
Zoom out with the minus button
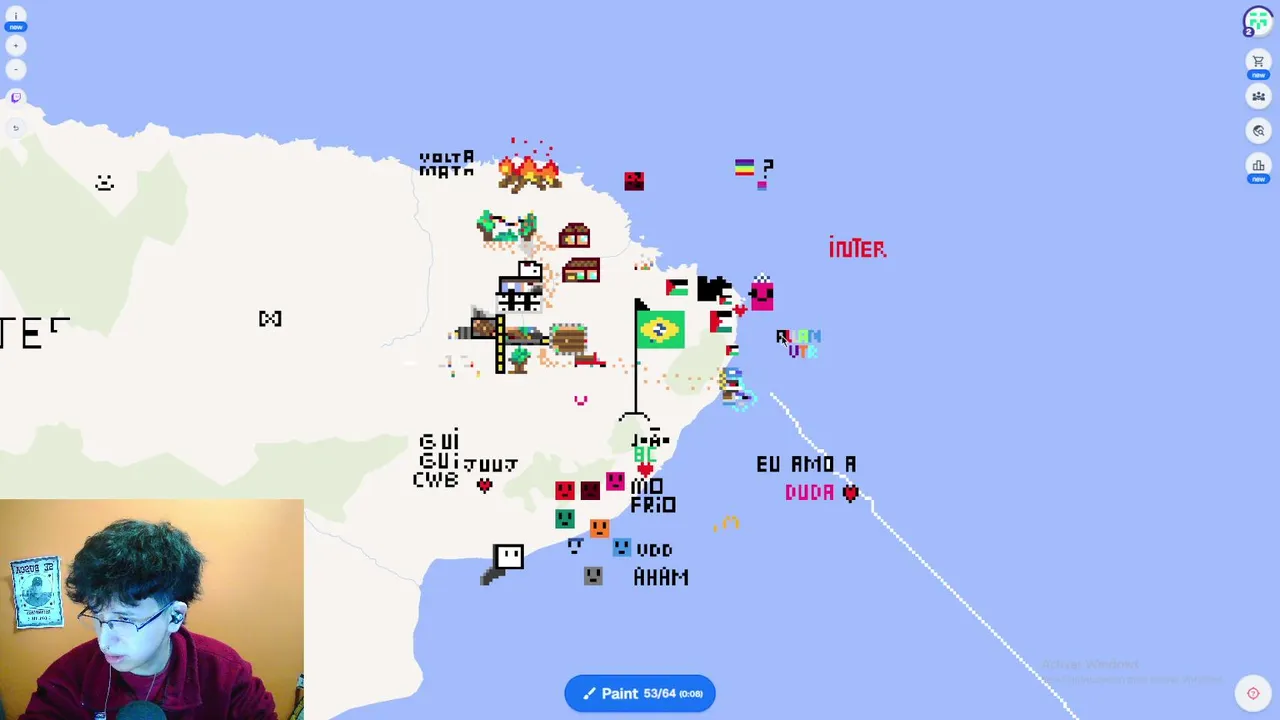point(16,70)
